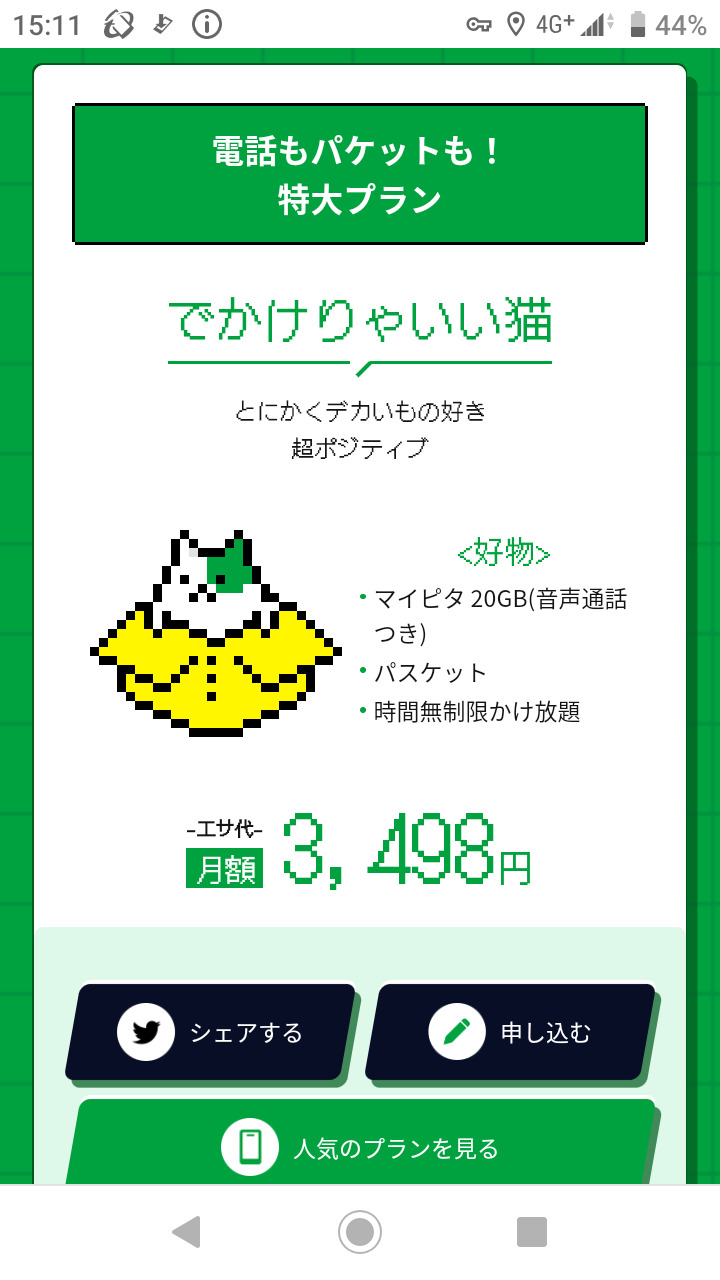The width and height of the screenshot is (720, 1280).
Task: Tap 申し込む to apply for the plan
Action: point(511,1032)
